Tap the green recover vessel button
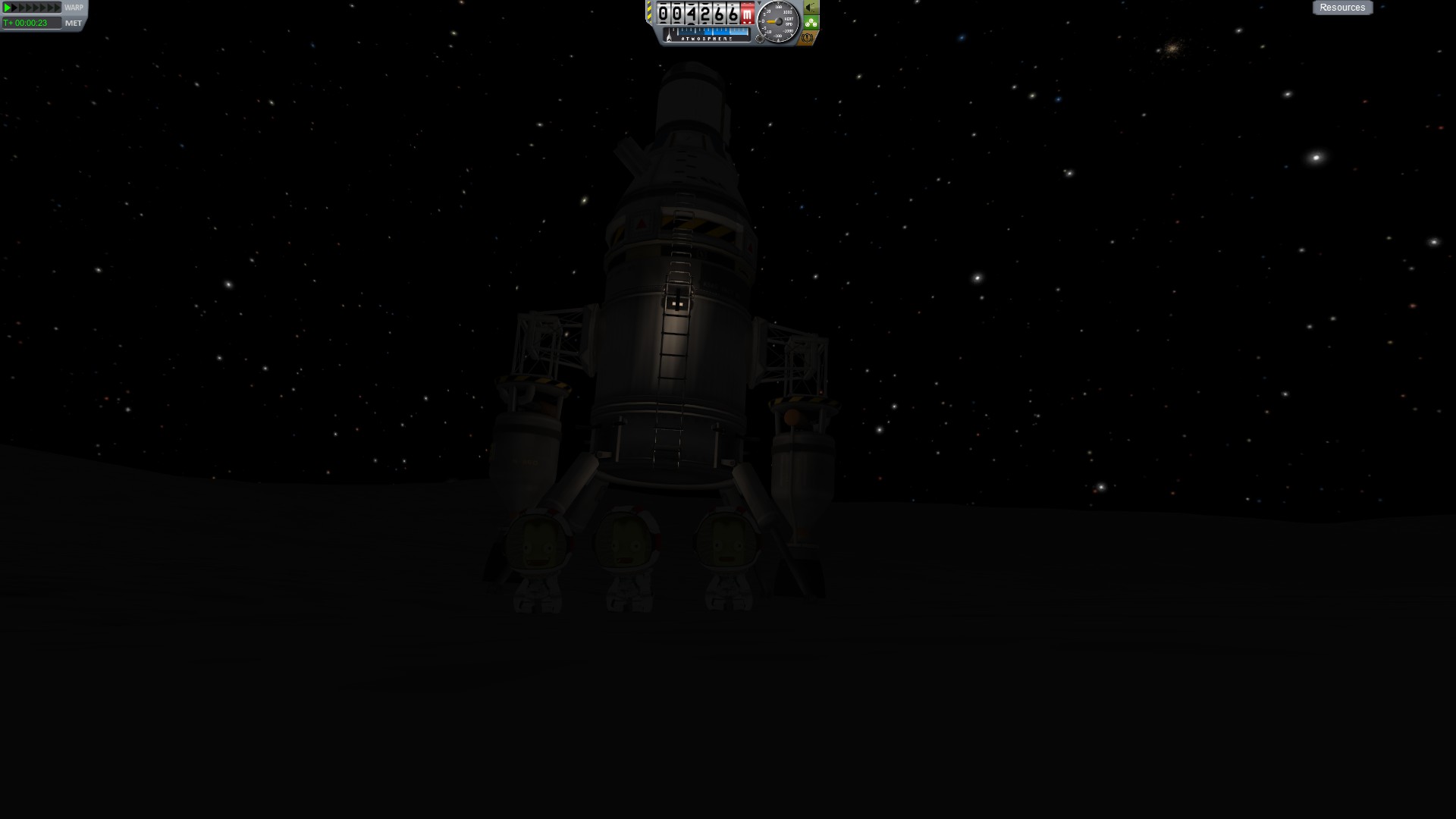The height and width of the screenshot is (819, 1456). pos(811,22)
